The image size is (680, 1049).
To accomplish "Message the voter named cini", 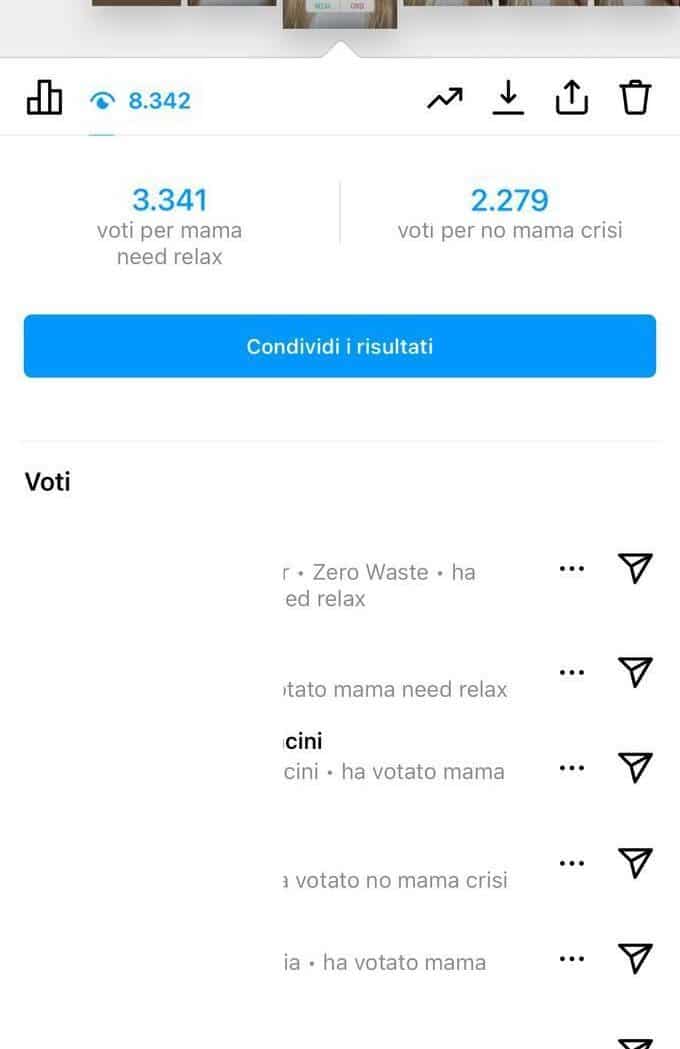I will coord(635,768).
